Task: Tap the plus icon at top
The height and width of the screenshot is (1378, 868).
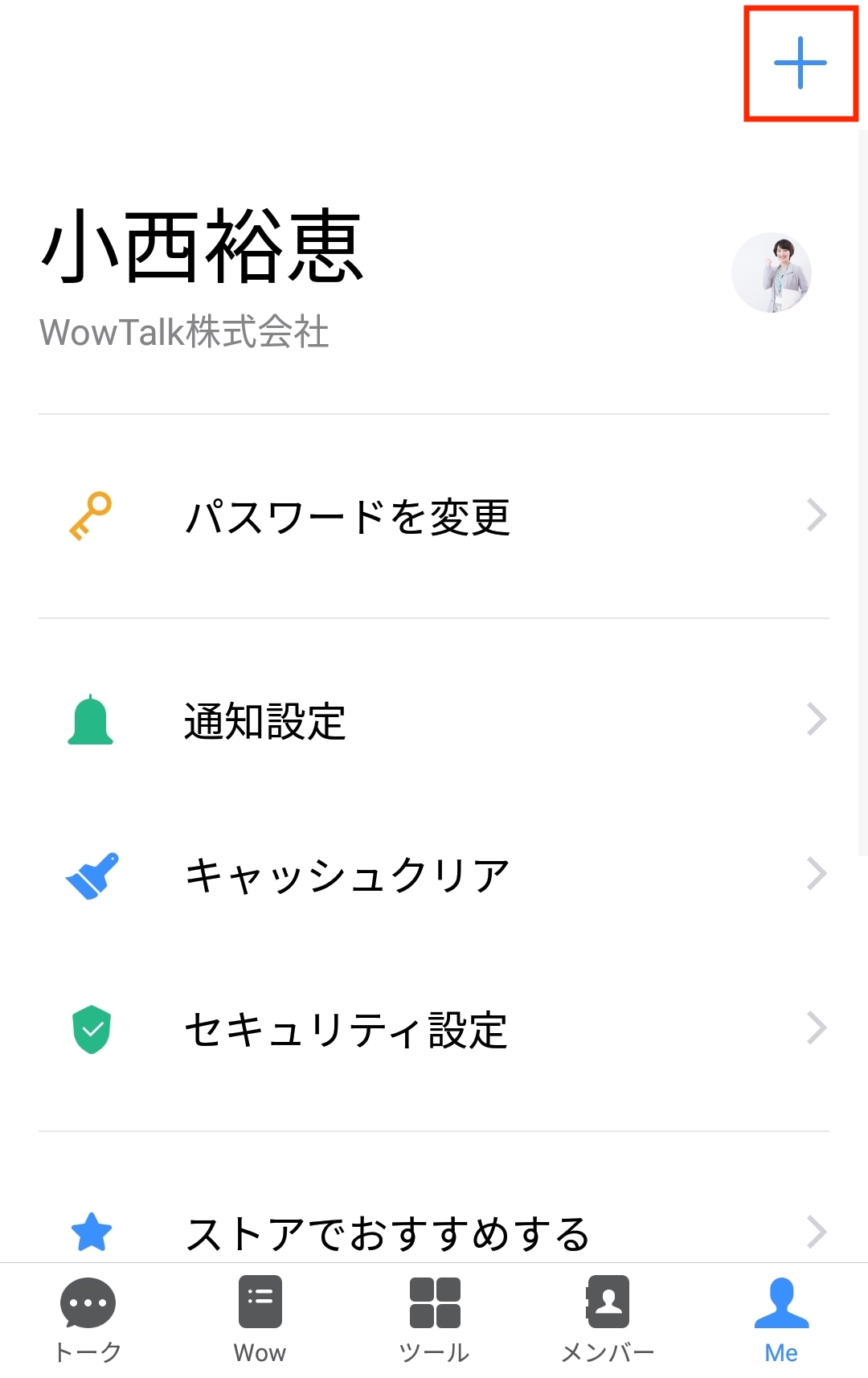Action: point(800,63)
